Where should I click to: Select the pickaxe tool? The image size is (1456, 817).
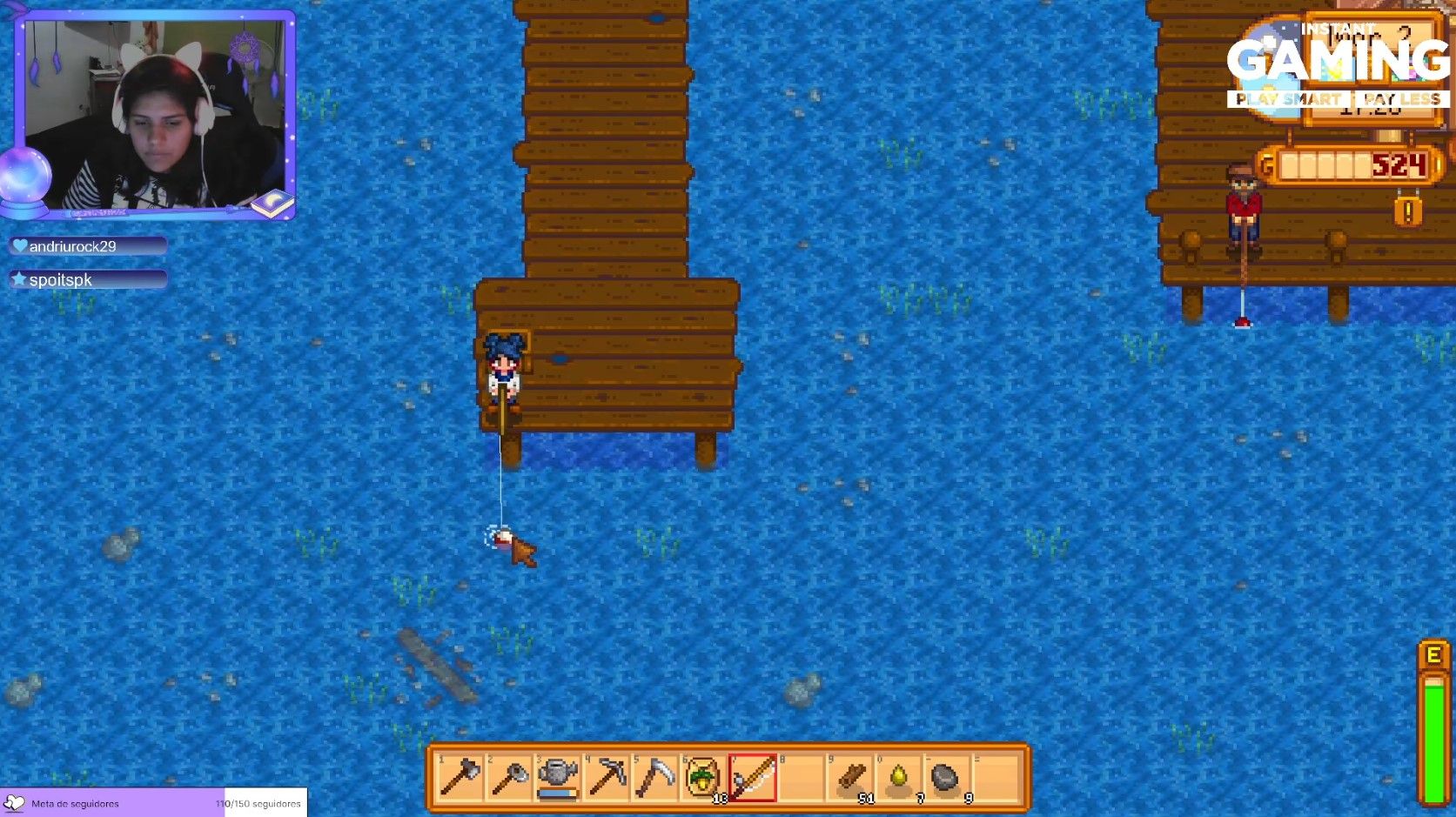(x=606, y=776)
